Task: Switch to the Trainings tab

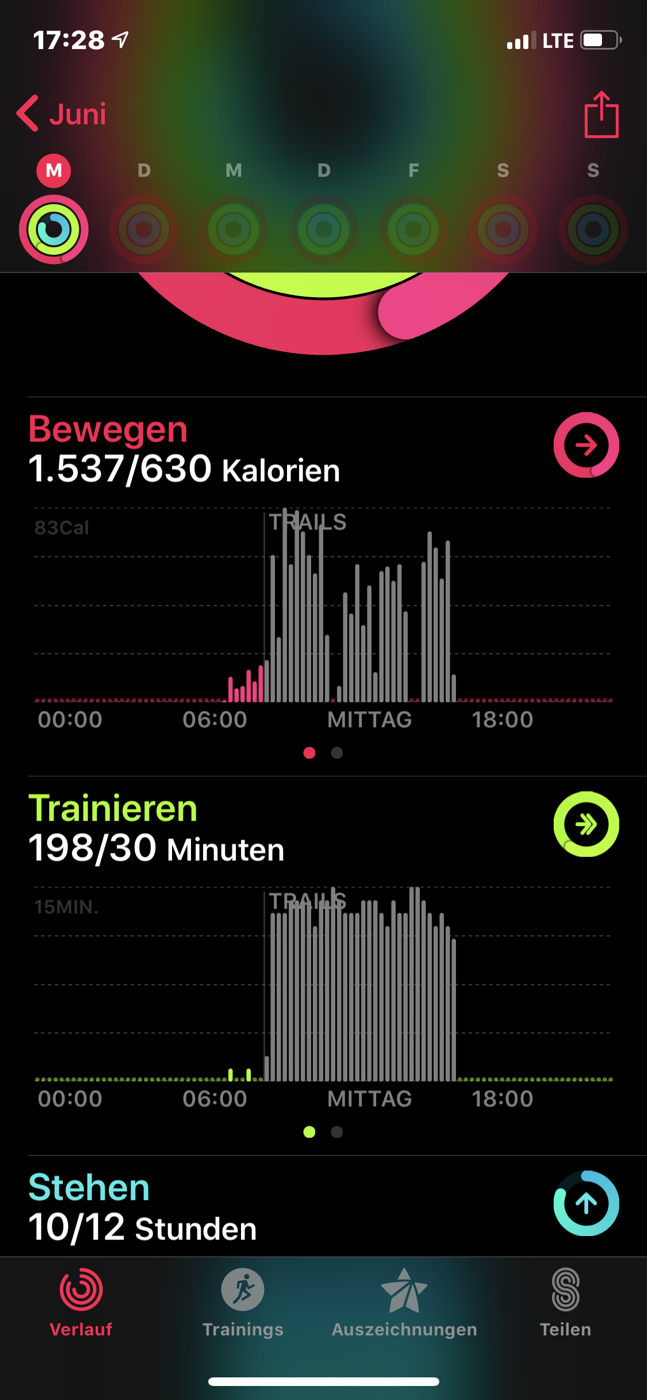Action: (x=243, y=1302)
